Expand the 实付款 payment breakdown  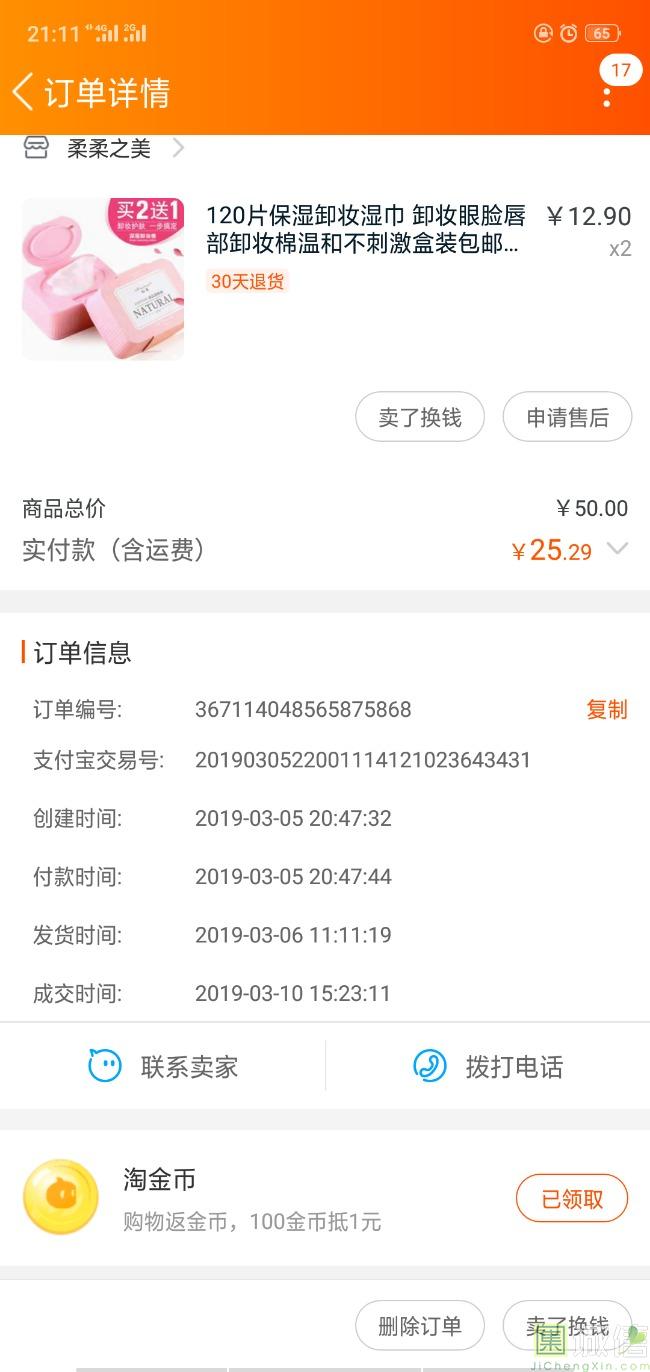pos(618,549)
